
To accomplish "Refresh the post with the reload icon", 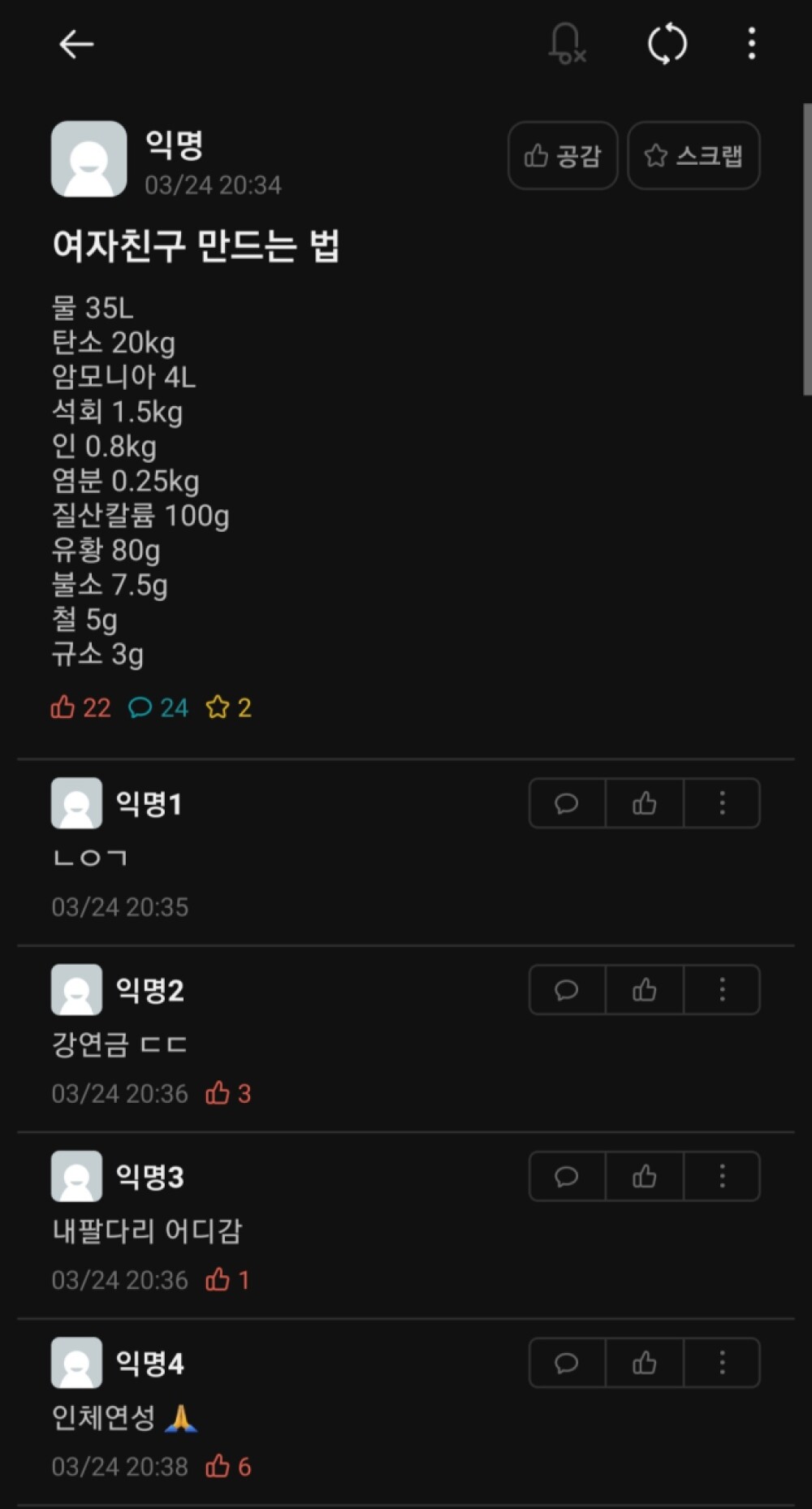I will click(x=667, y=44).
